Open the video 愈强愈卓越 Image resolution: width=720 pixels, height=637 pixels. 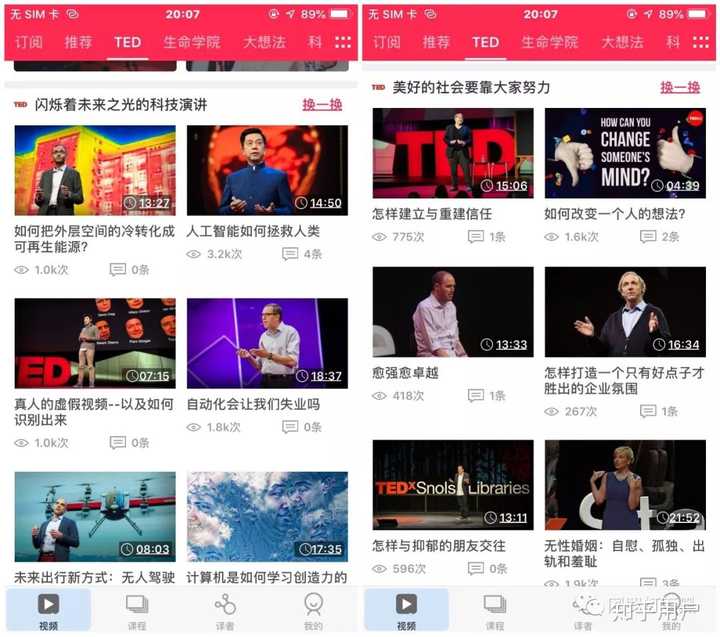(453, 312)
